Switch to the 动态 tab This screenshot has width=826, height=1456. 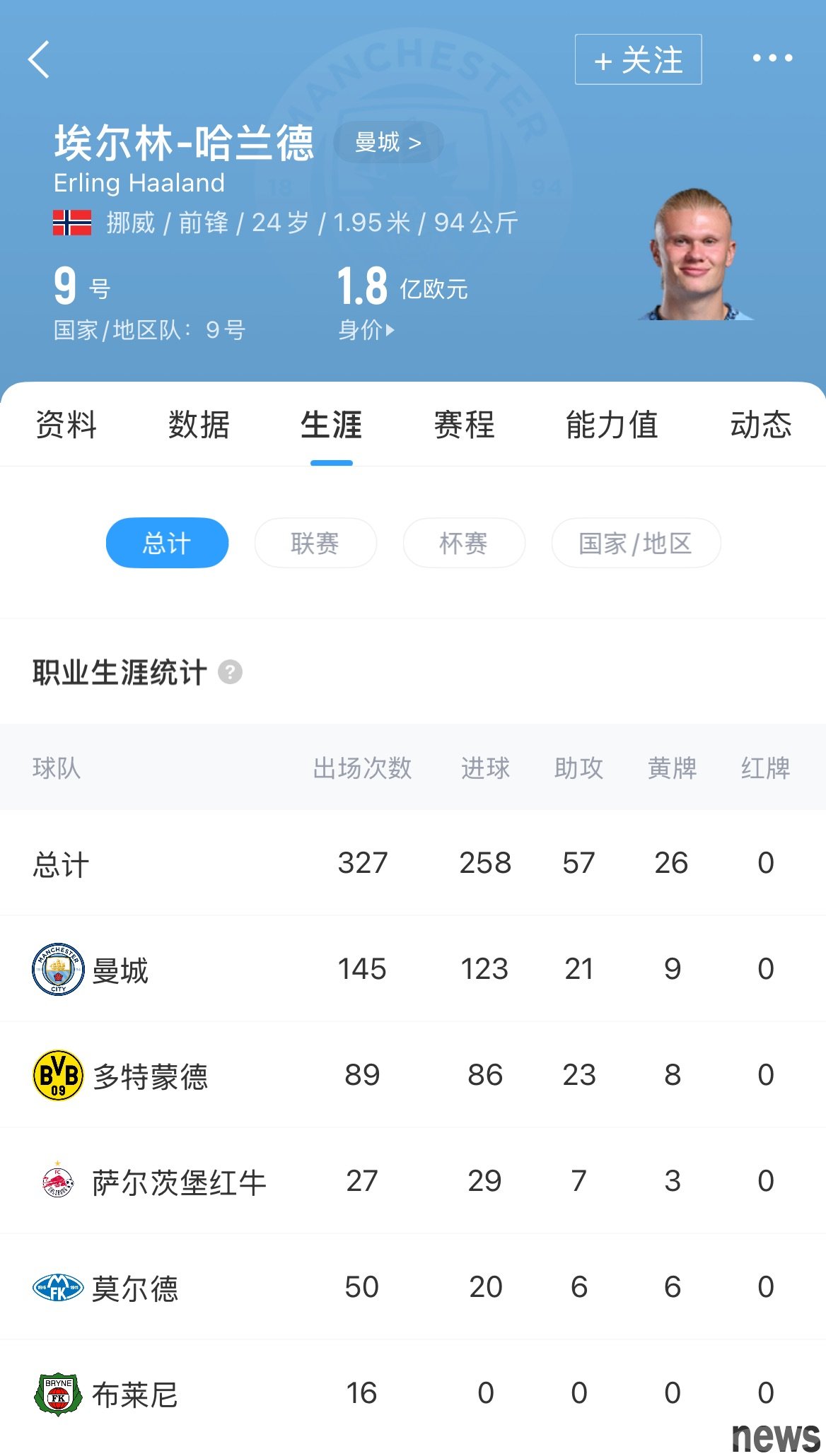pos(760,425)
